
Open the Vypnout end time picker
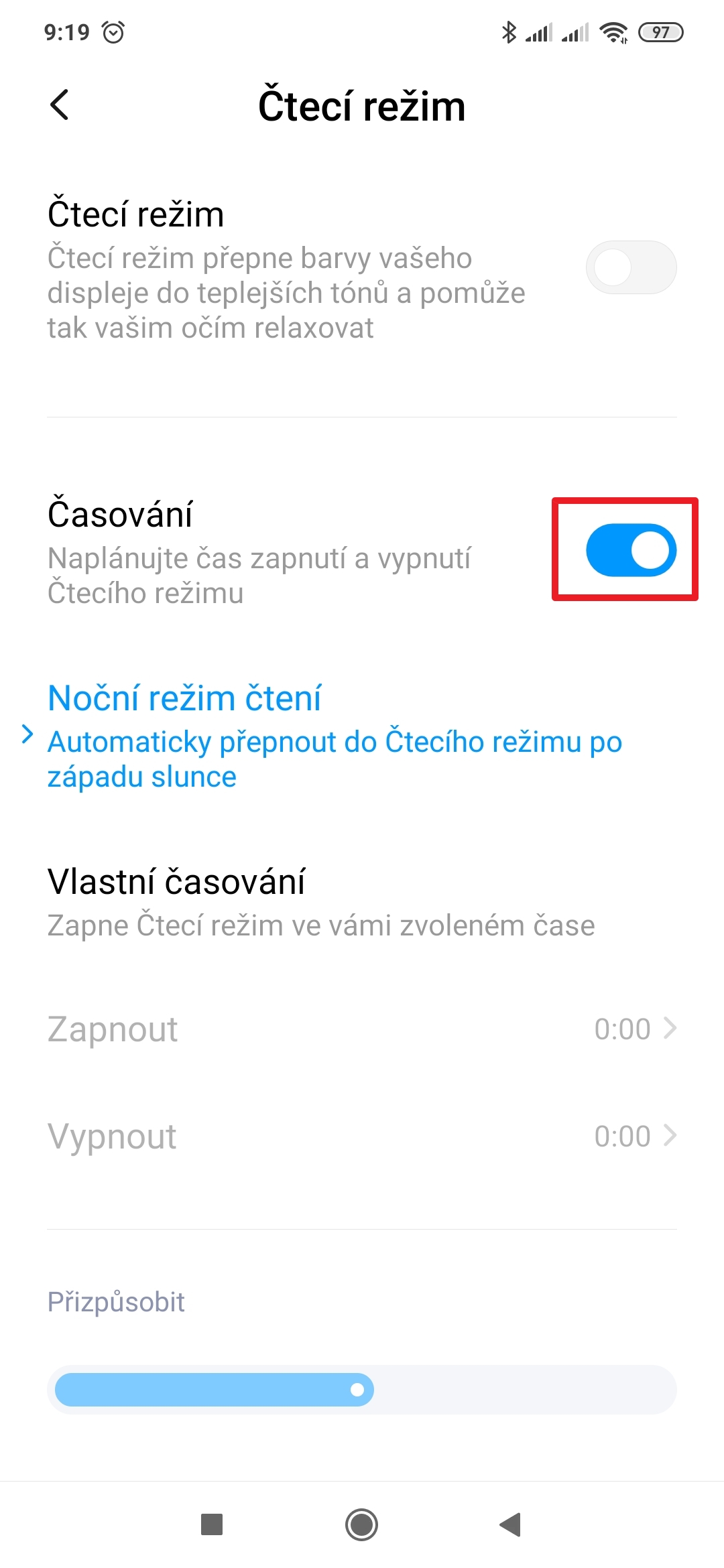pyautogui.click(x=362, y=1136)
